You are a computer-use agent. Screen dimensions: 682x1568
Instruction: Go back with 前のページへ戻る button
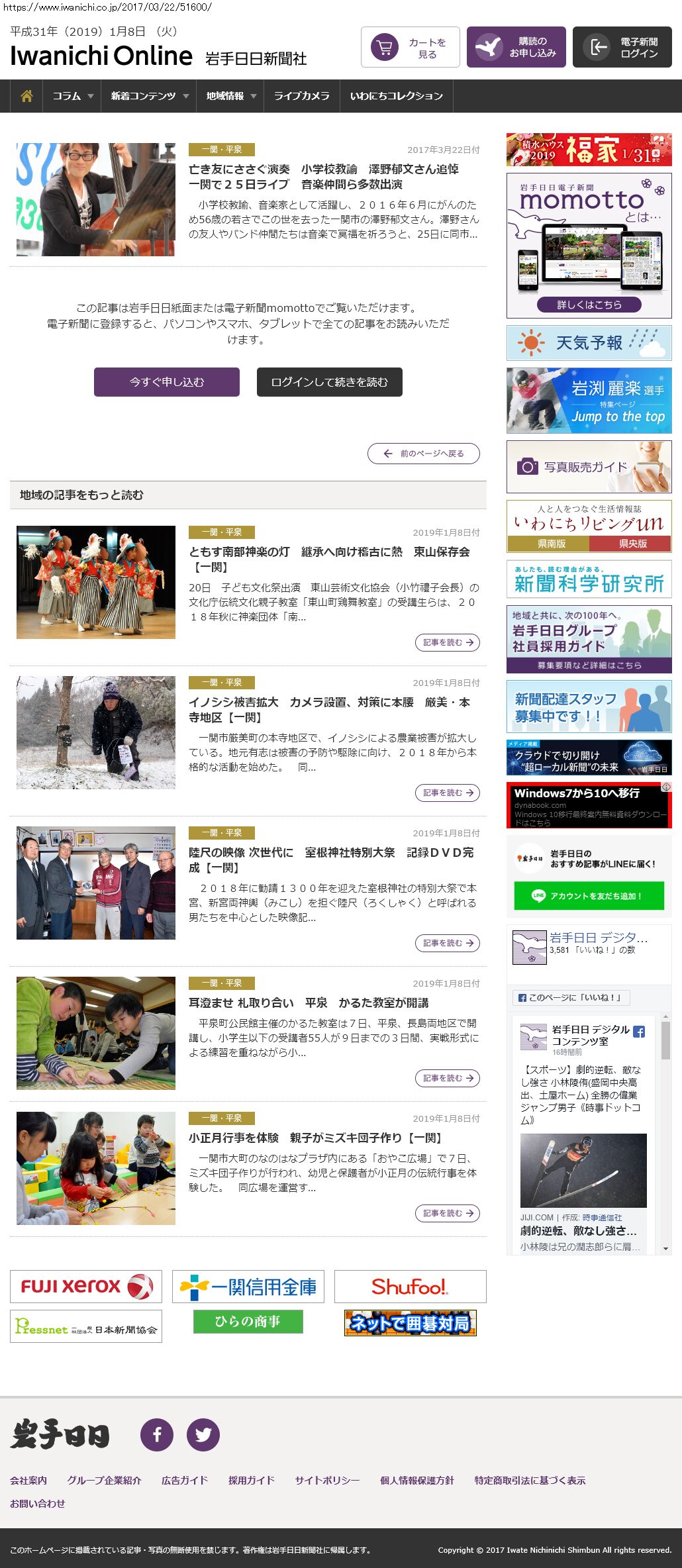click(x=424, y=454)
